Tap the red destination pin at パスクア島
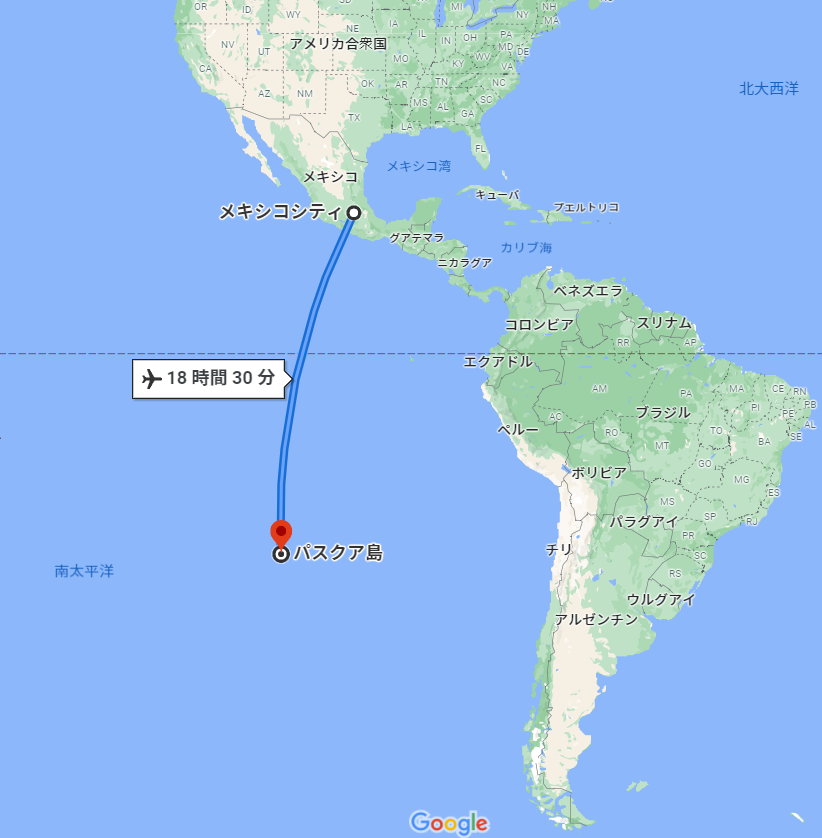The image size is (822, 838). pos(281,532)
